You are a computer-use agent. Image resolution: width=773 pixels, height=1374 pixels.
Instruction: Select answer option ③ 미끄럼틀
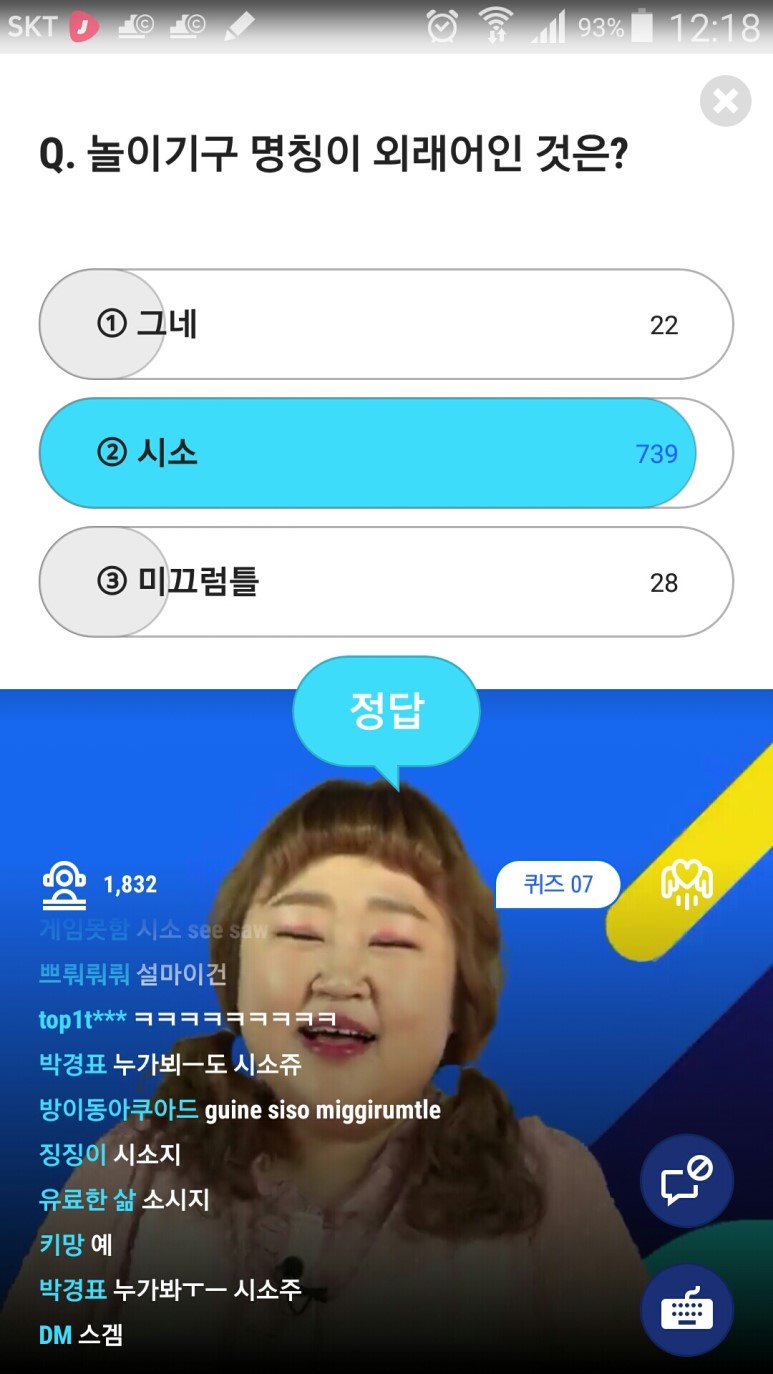point(385,582)
